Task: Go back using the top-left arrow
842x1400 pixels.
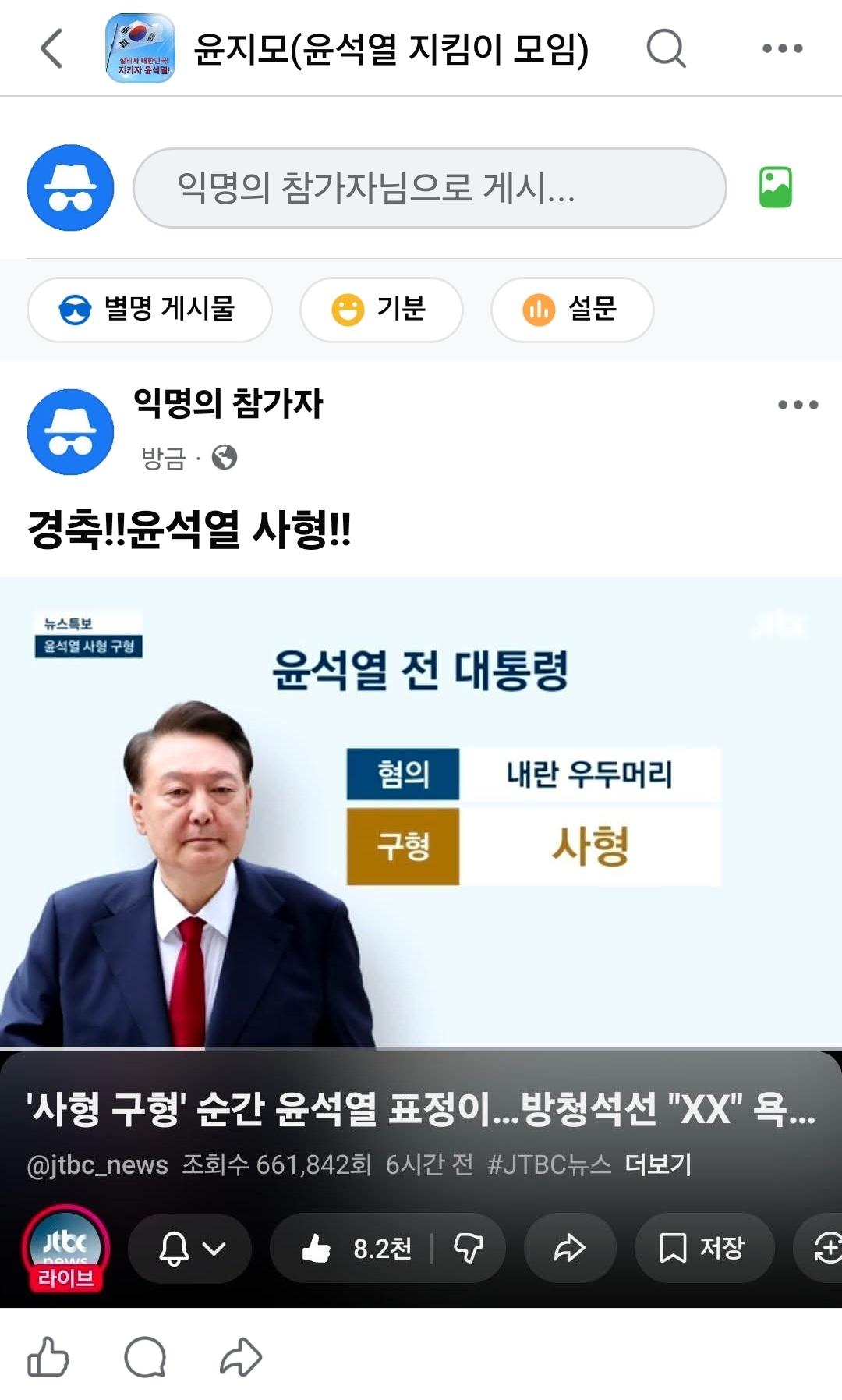Action: [51, 48]
